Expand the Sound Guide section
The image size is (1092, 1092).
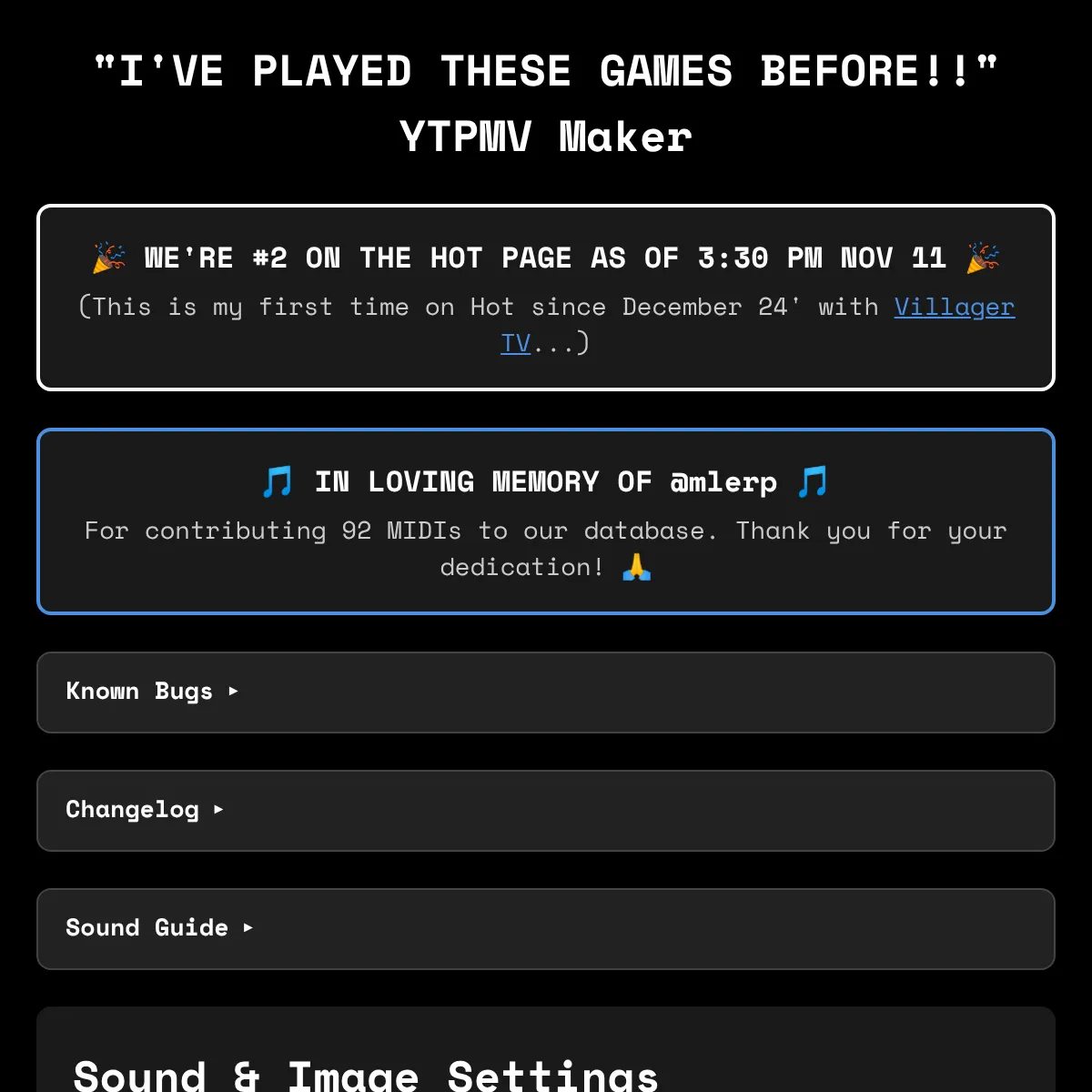[159, 928]
